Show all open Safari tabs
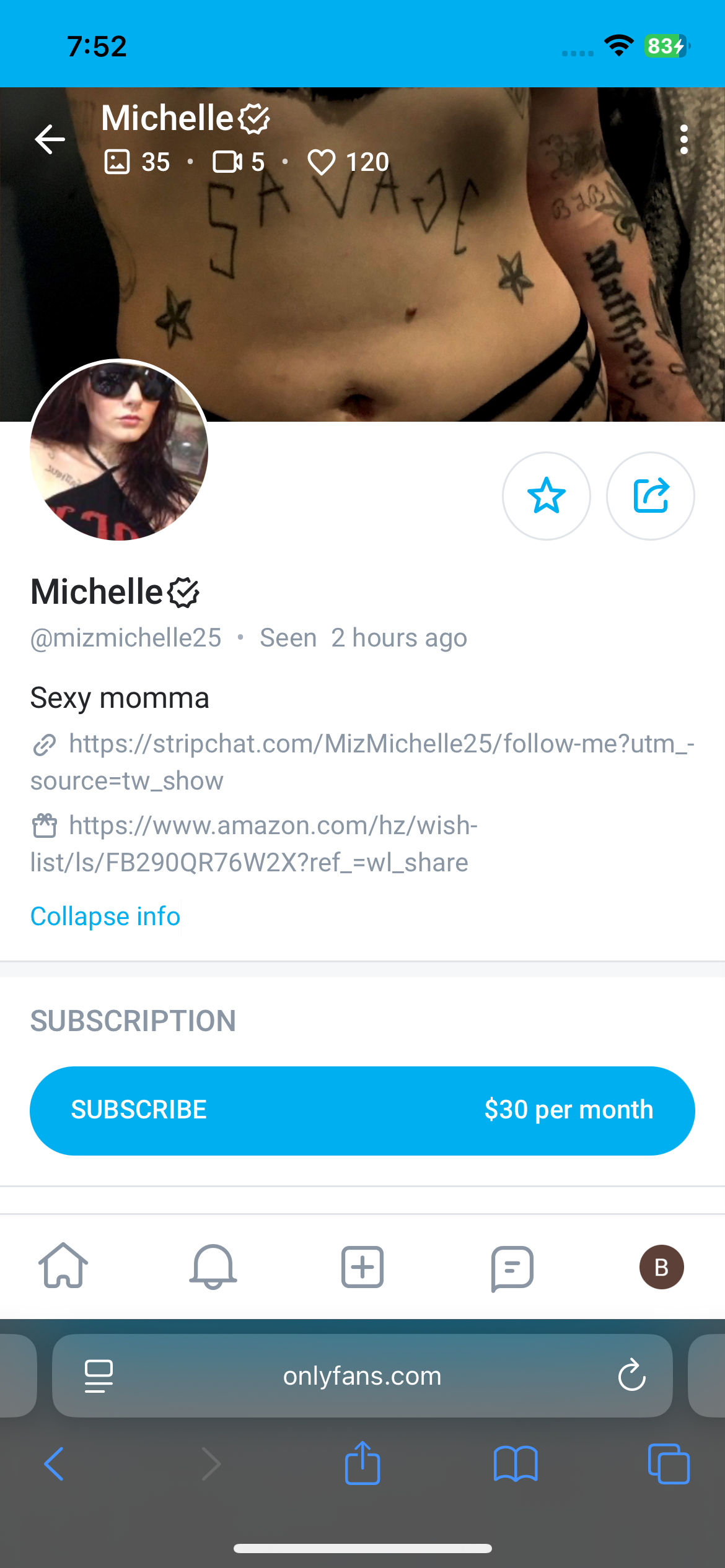 (x=668, y=1464)
